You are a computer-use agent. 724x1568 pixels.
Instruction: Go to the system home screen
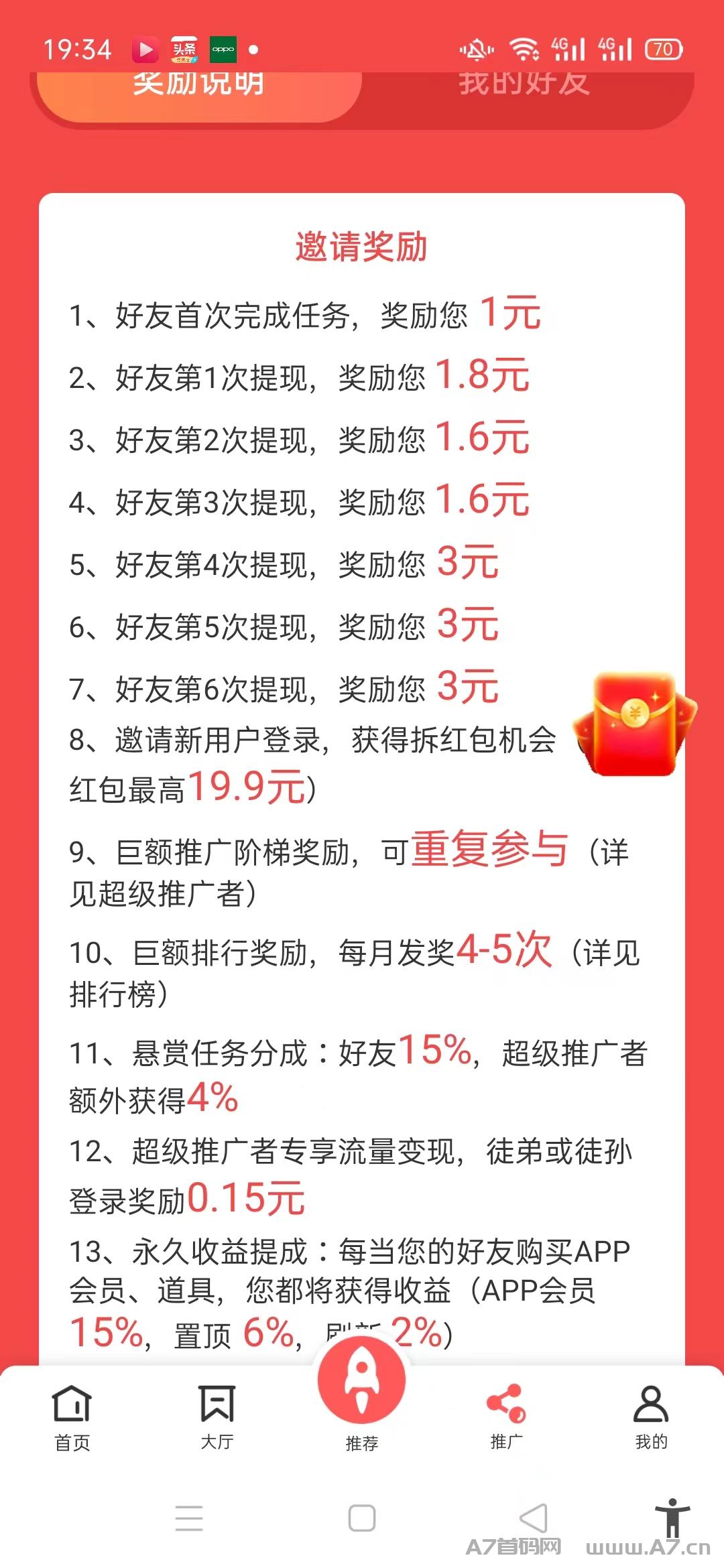click(x=362, y=1518)
